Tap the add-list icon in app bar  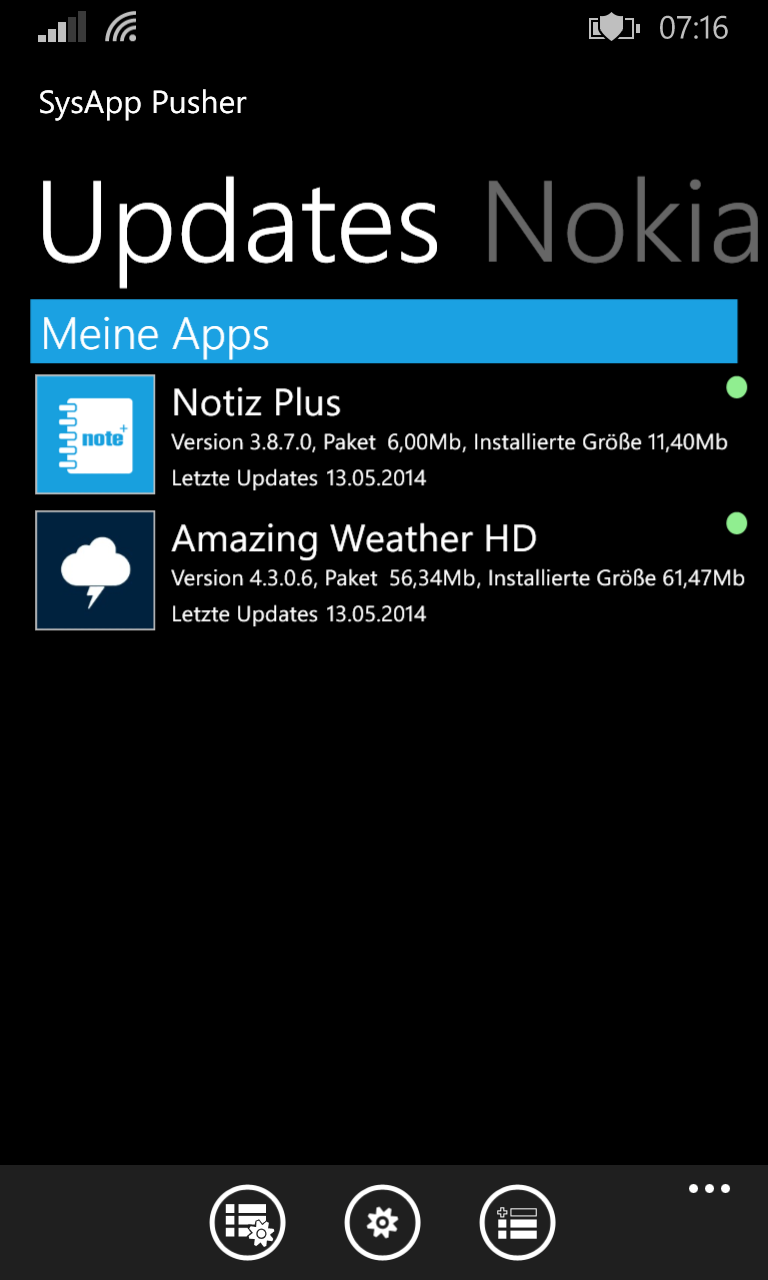(518, 1222)
